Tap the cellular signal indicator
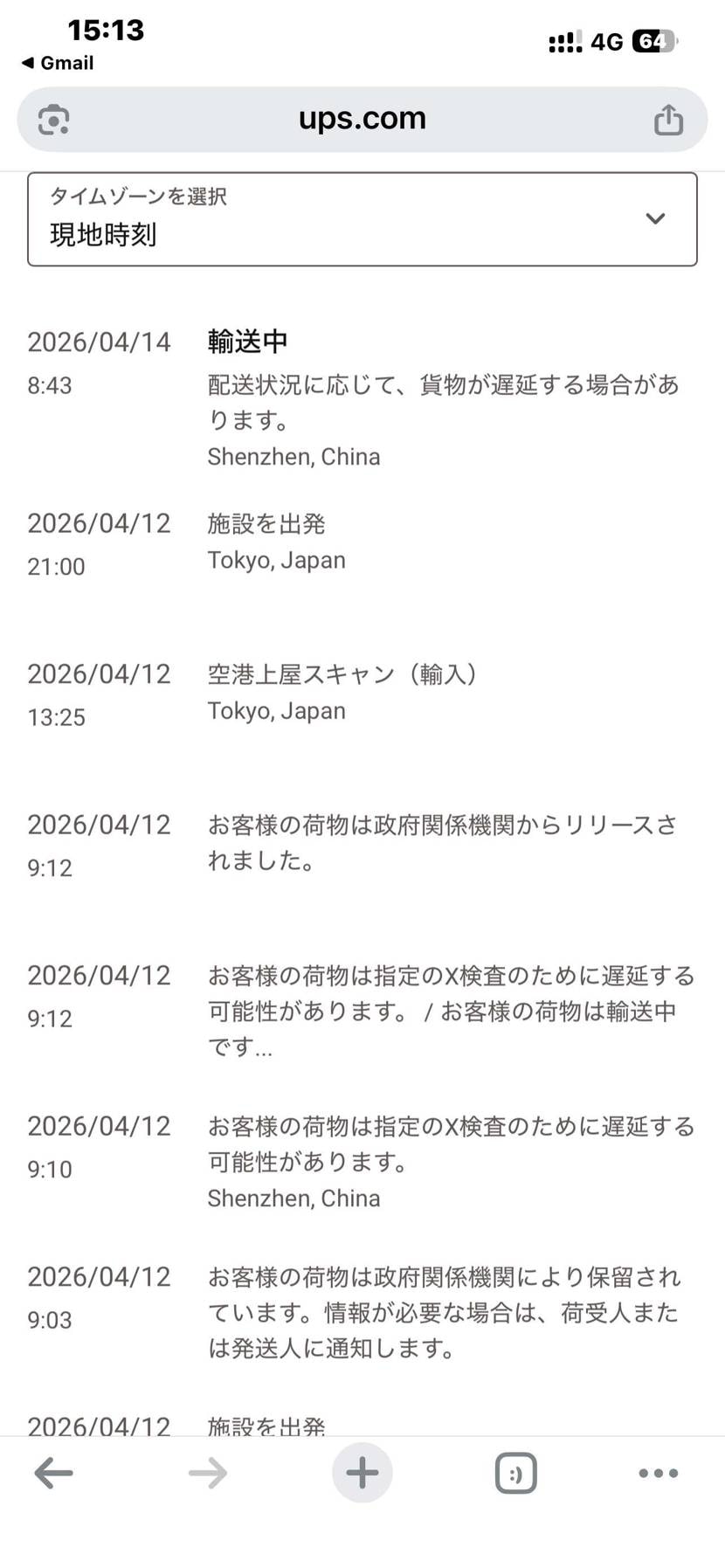This screenshot has width=725, height=1568. coord(563,39)
